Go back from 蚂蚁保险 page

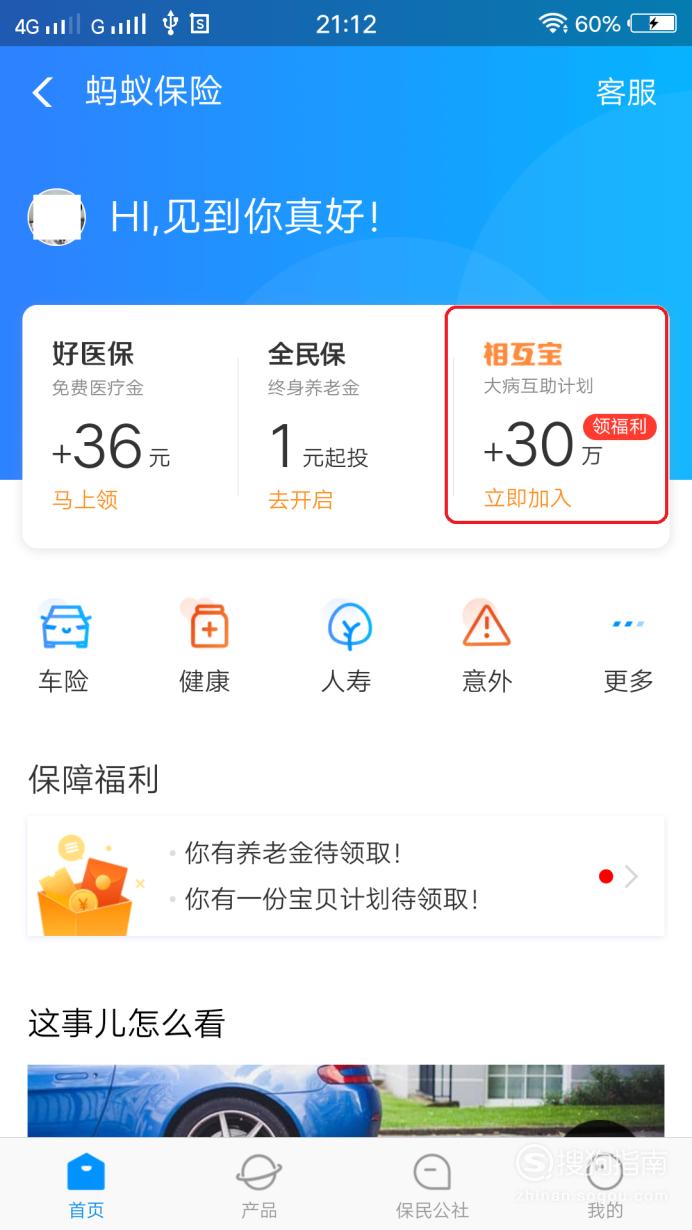pos(42,93)
